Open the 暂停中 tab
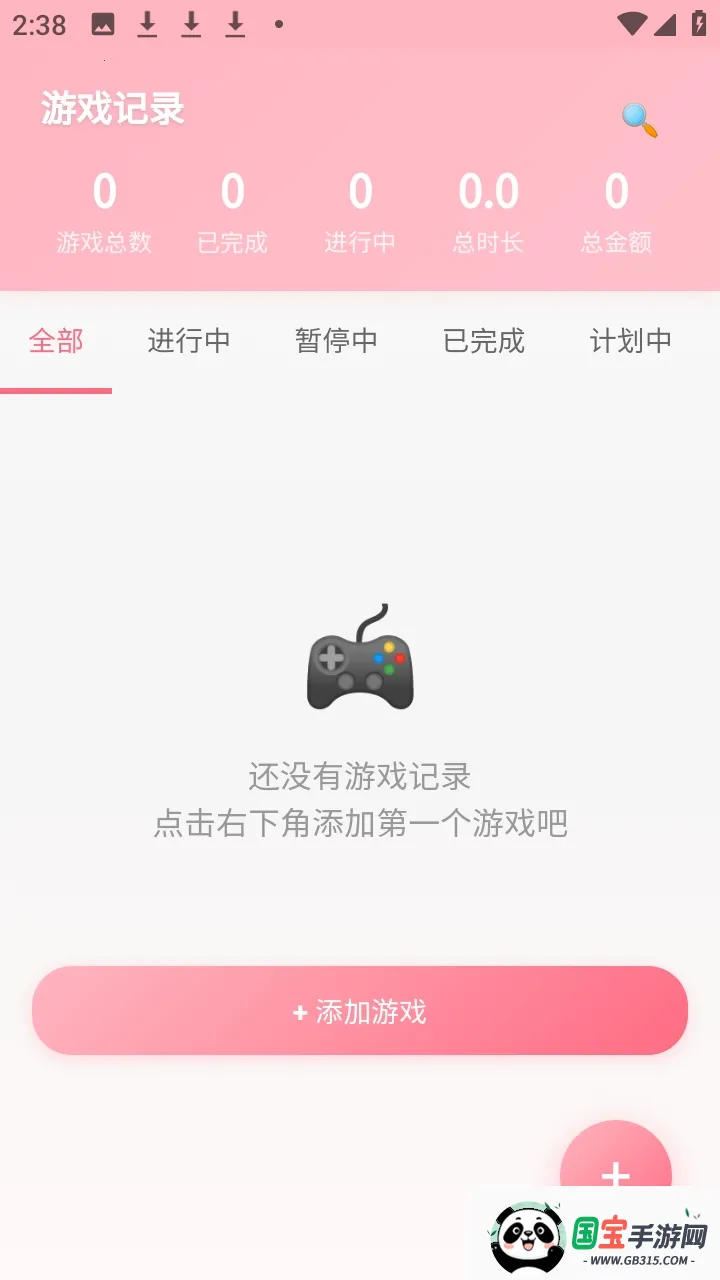This screenshot has width=720, height=1280. pos(338,341)
